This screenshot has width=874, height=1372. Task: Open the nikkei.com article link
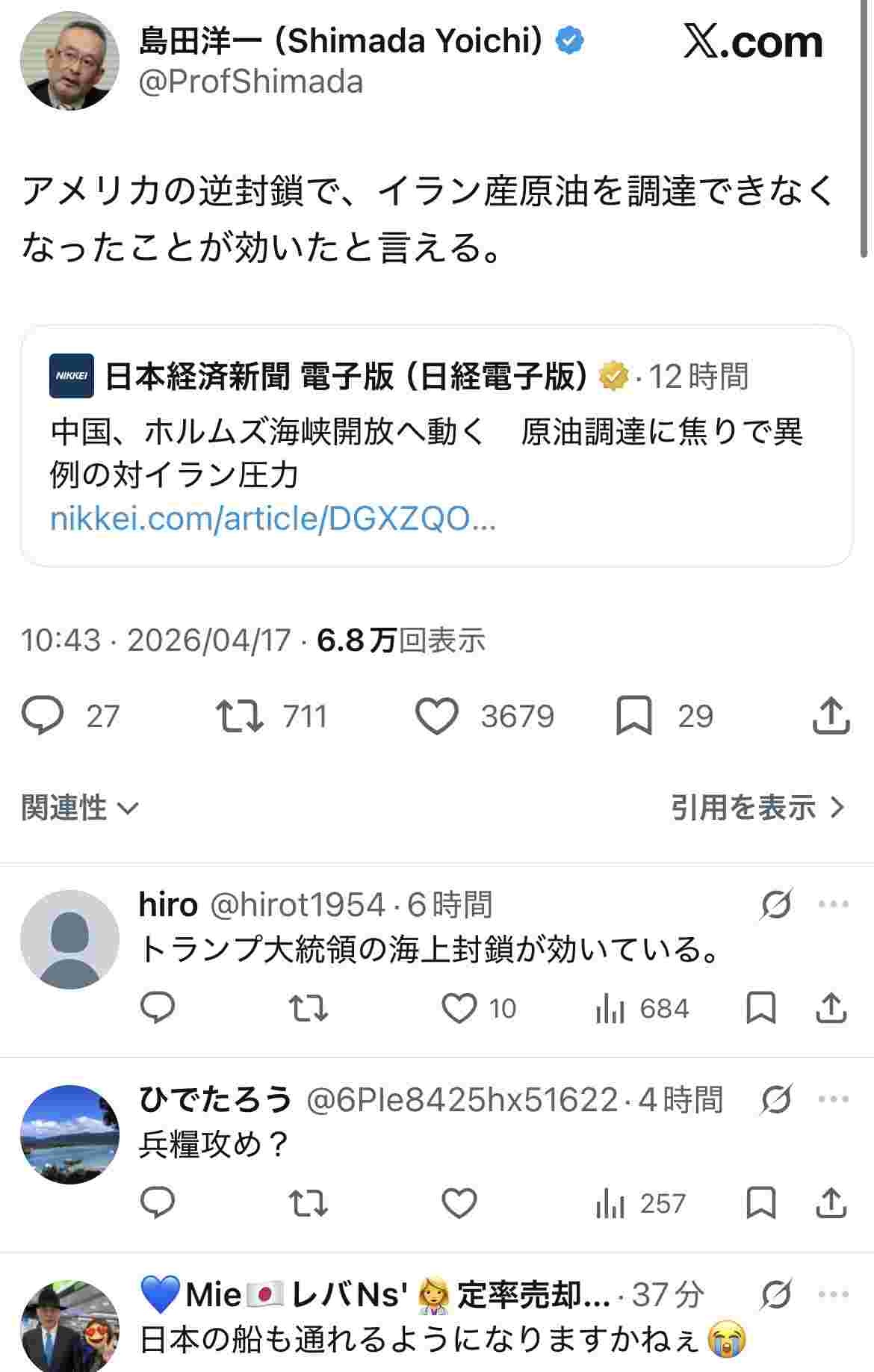[273, 519]
